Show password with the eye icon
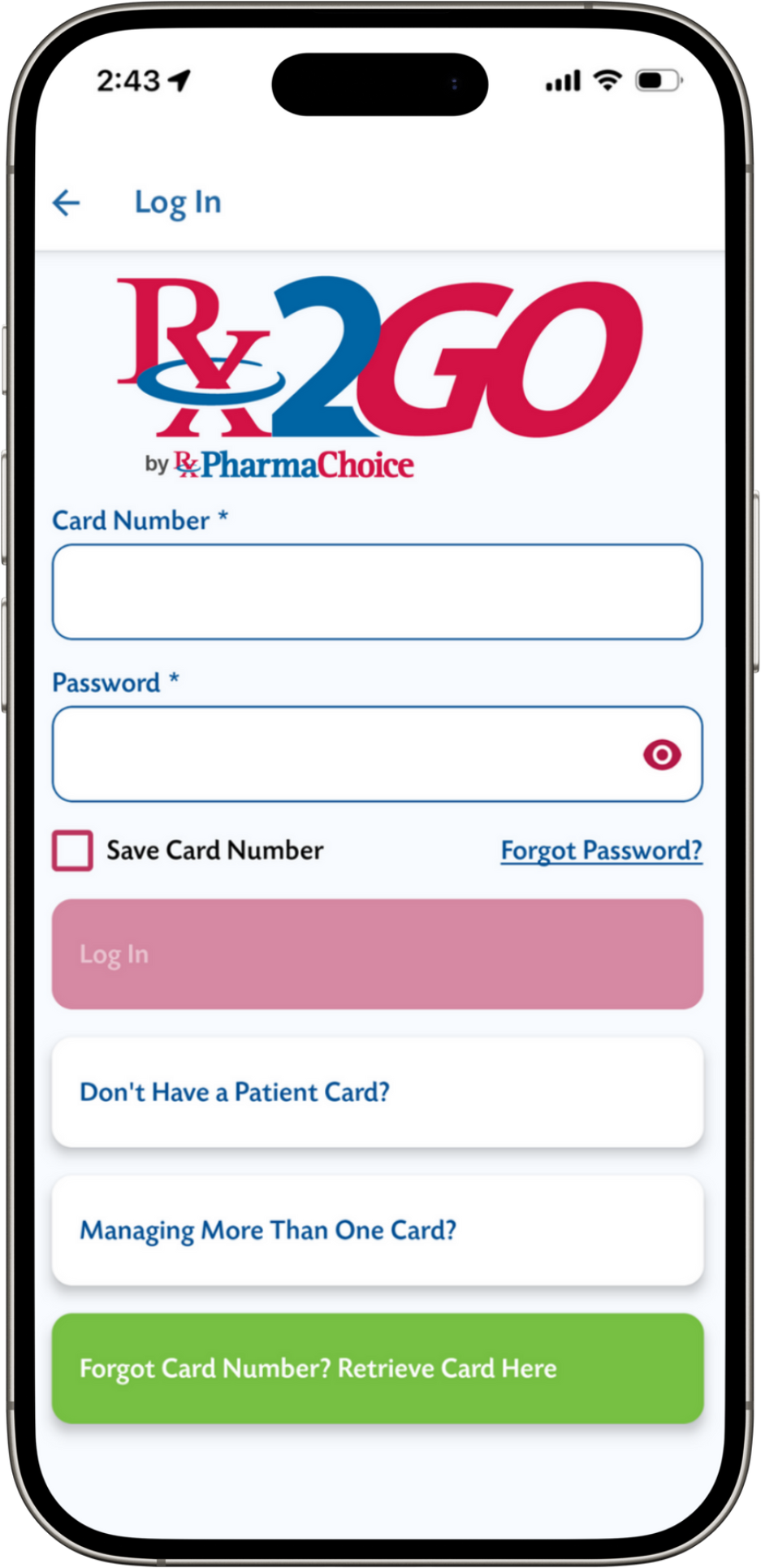The image size is (761, 1568). click(662, 755)
